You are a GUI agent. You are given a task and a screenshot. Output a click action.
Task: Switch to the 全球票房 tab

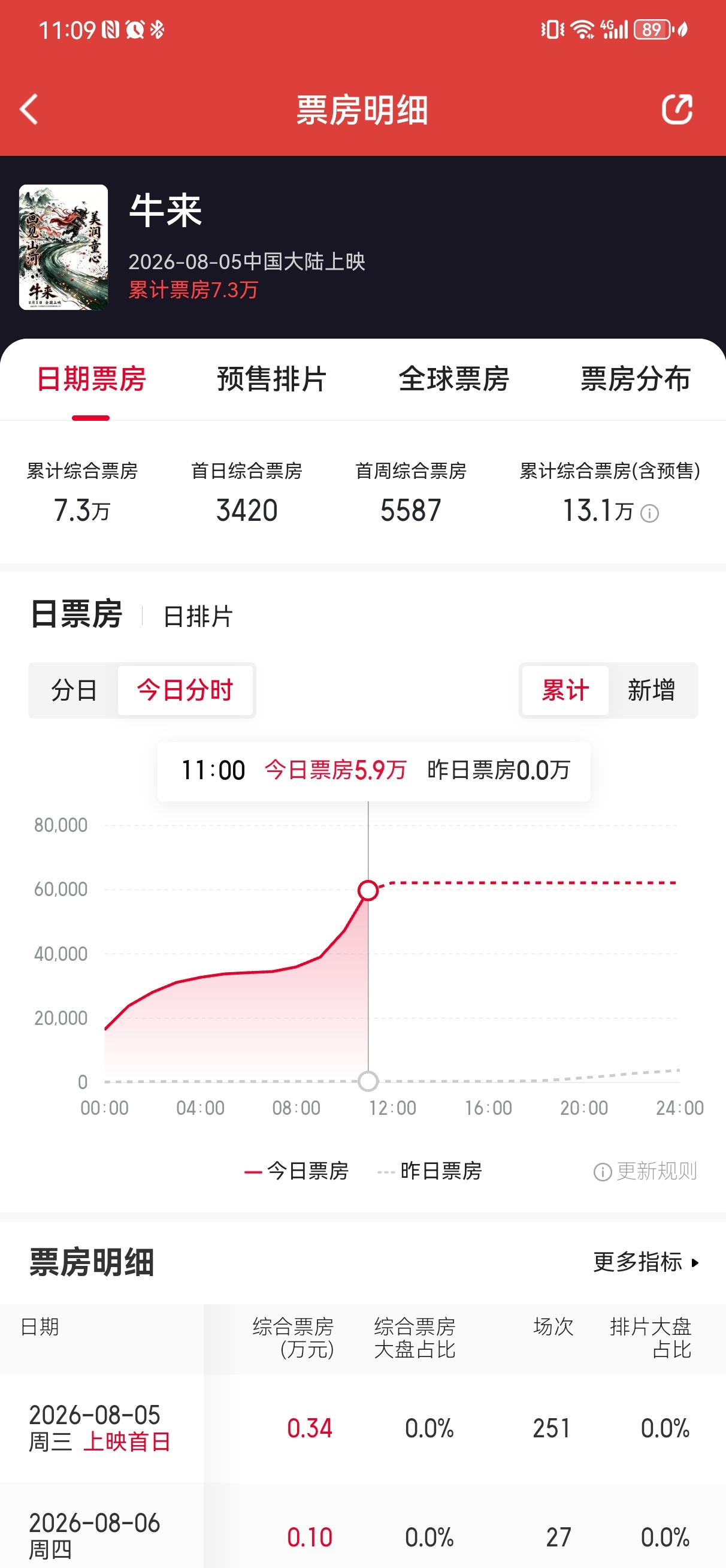454,379
